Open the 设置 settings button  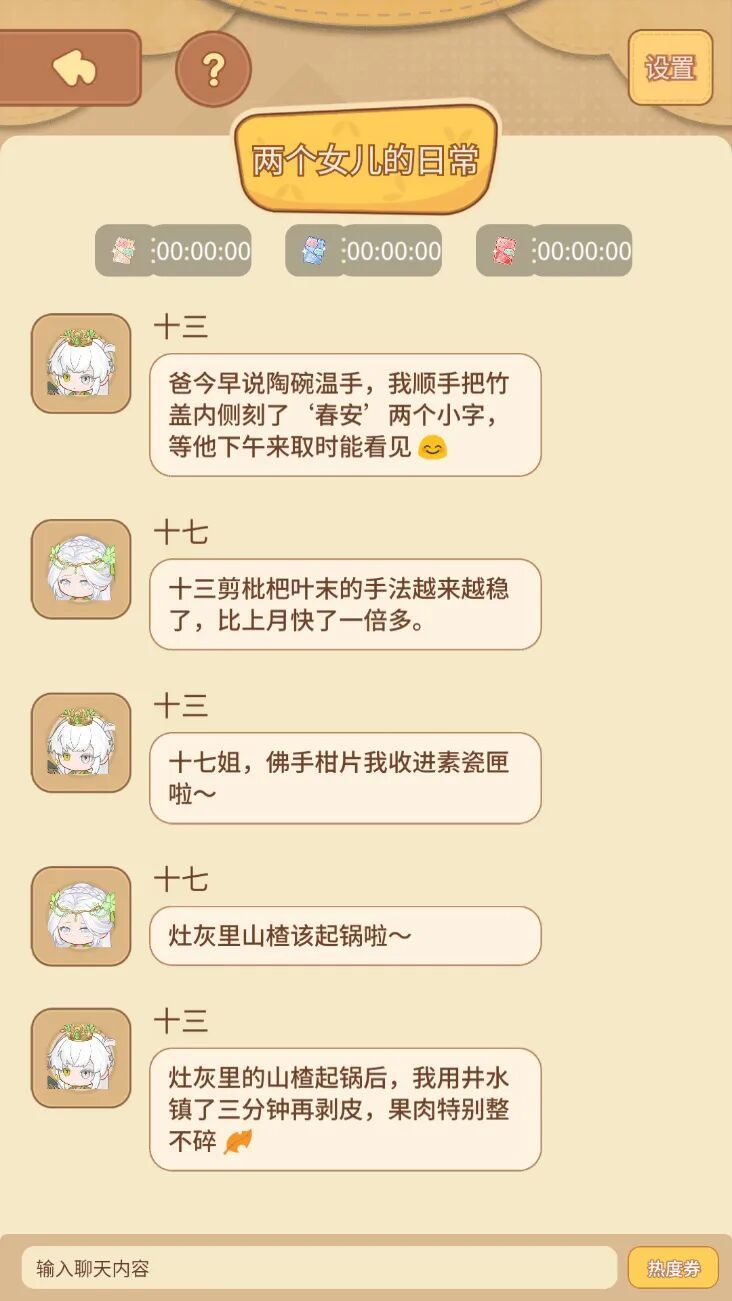point(669,67)
